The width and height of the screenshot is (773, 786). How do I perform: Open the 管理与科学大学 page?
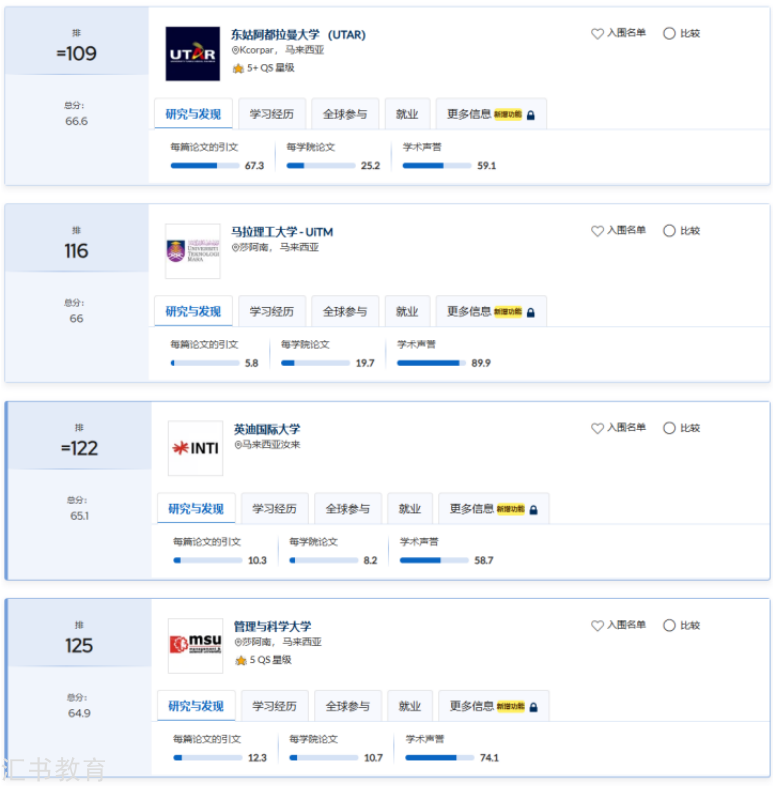pos(272,627)
